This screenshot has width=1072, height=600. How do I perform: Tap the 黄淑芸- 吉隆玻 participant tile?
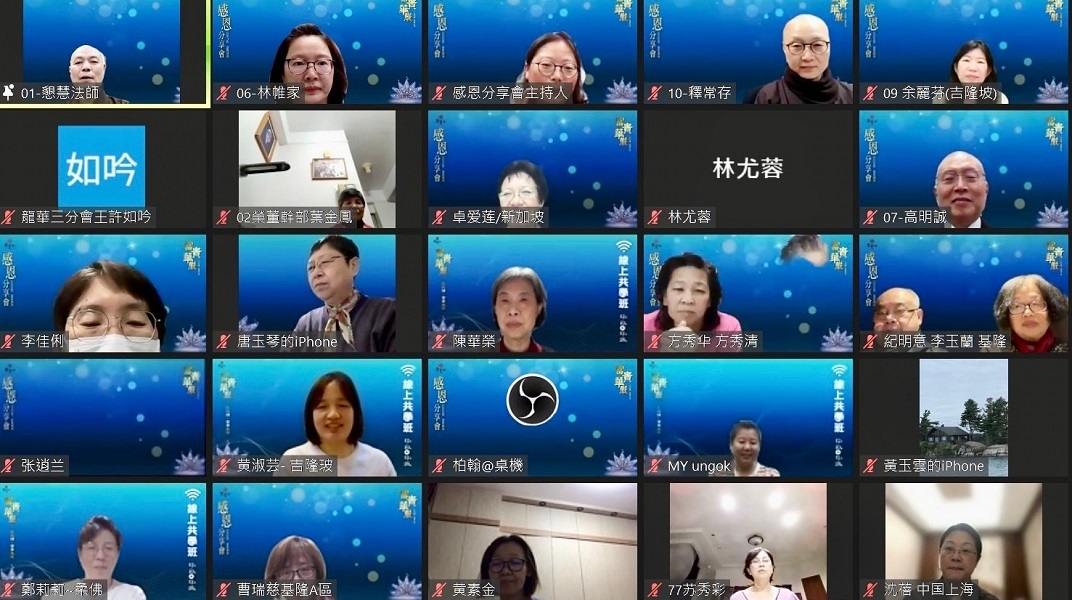317,416
